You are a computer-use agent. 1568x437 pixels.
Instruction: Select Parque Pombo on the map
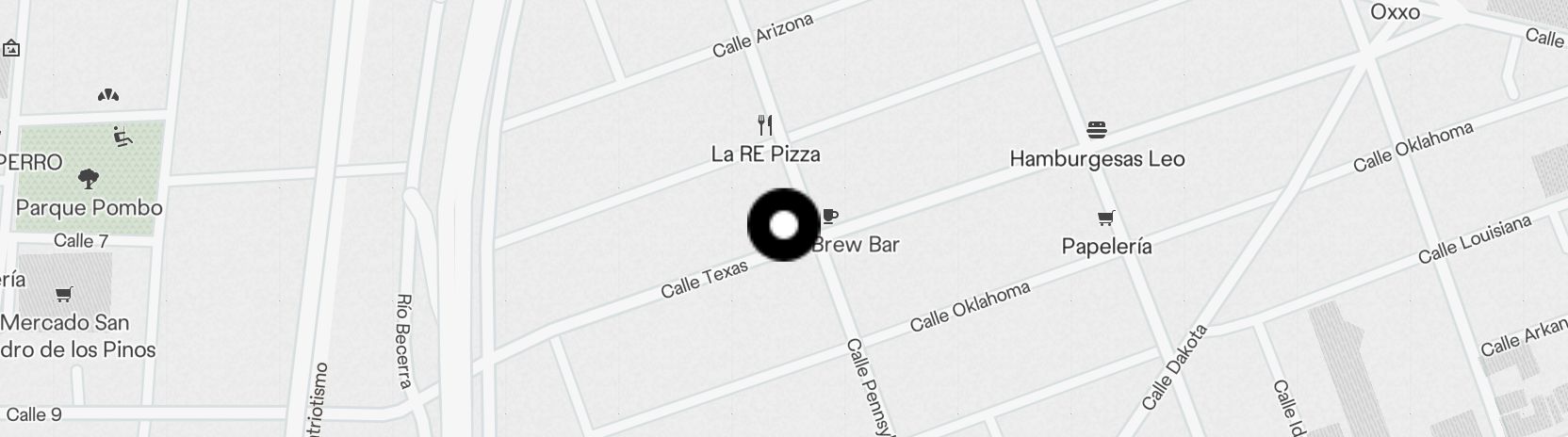(90, 179)
